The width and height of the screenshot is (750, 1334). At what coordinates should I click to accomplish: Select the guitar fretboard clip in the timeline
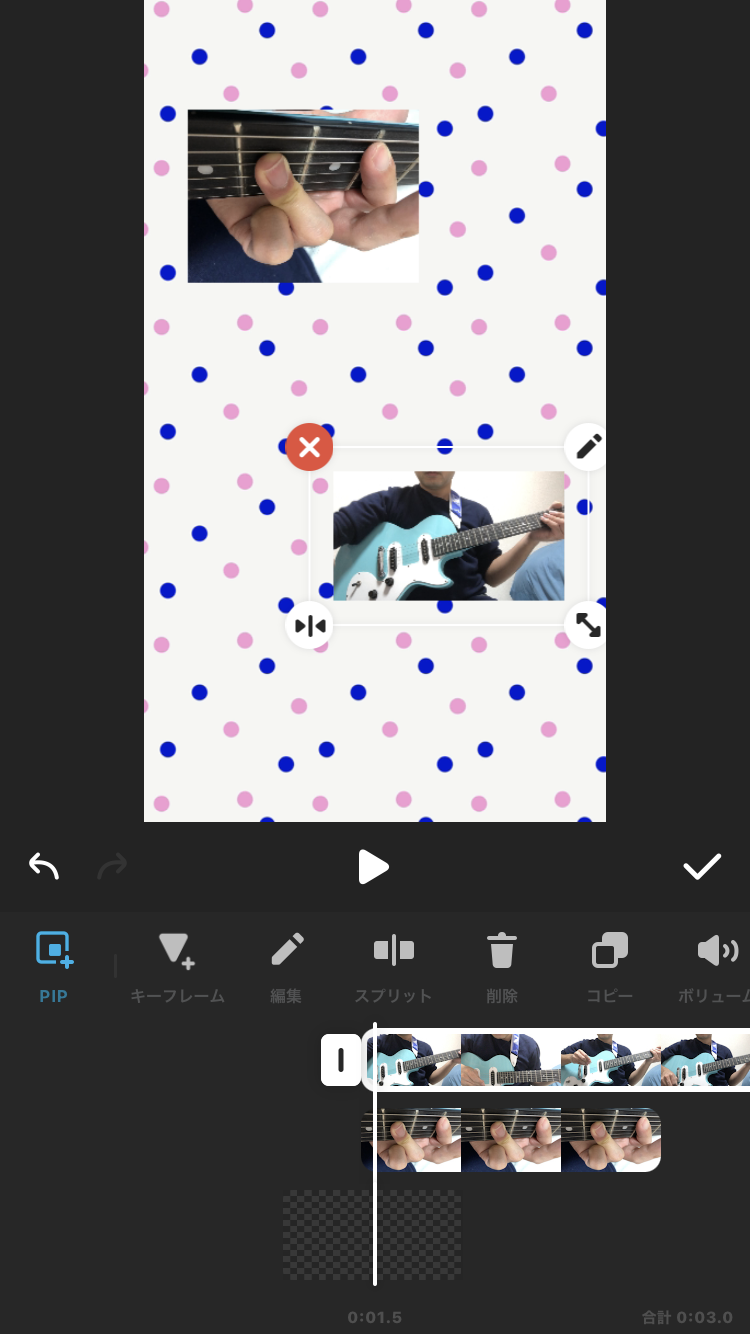tap(510, 1138)
